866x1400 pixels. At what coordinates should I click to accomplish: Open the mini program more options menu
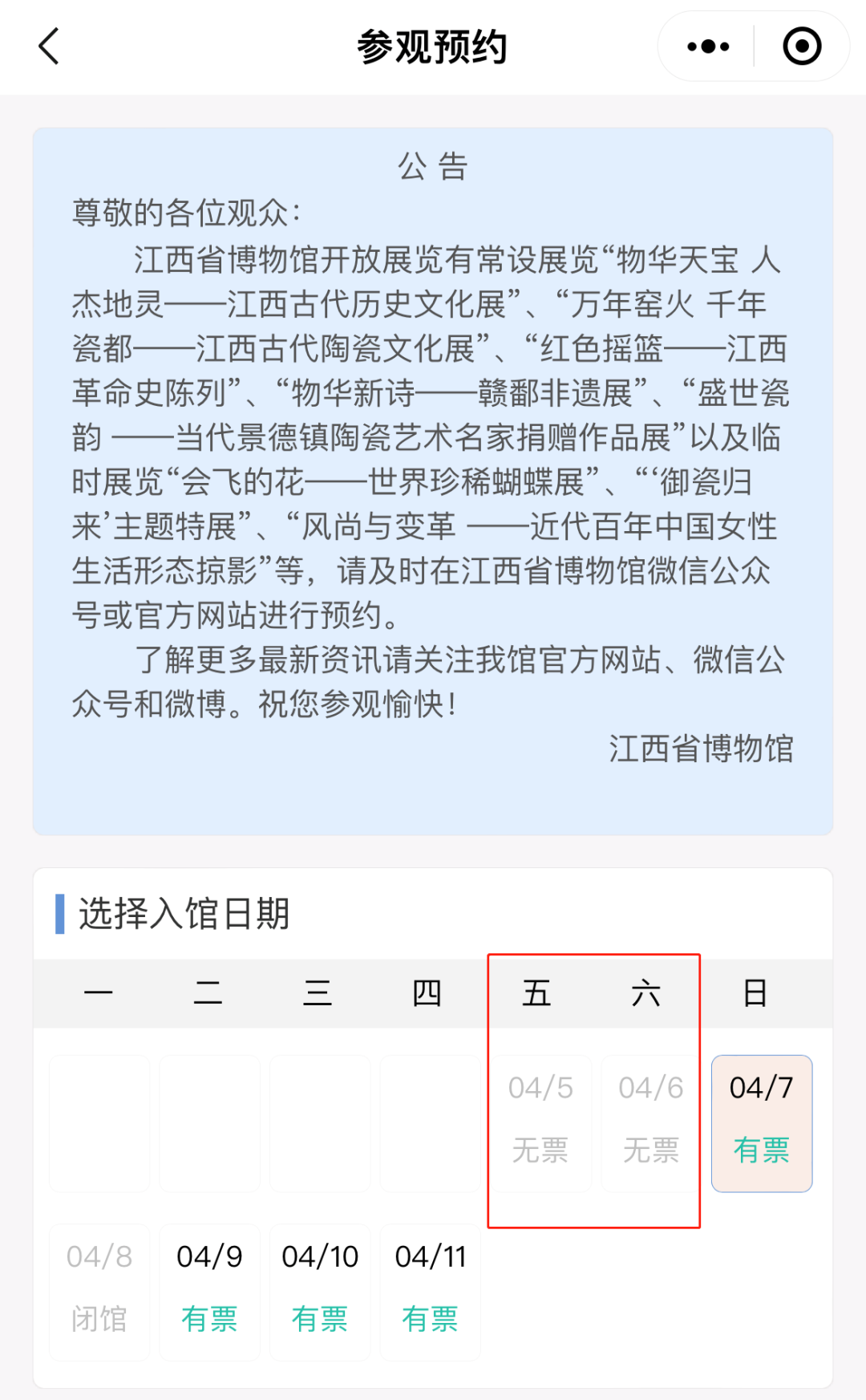708,47
